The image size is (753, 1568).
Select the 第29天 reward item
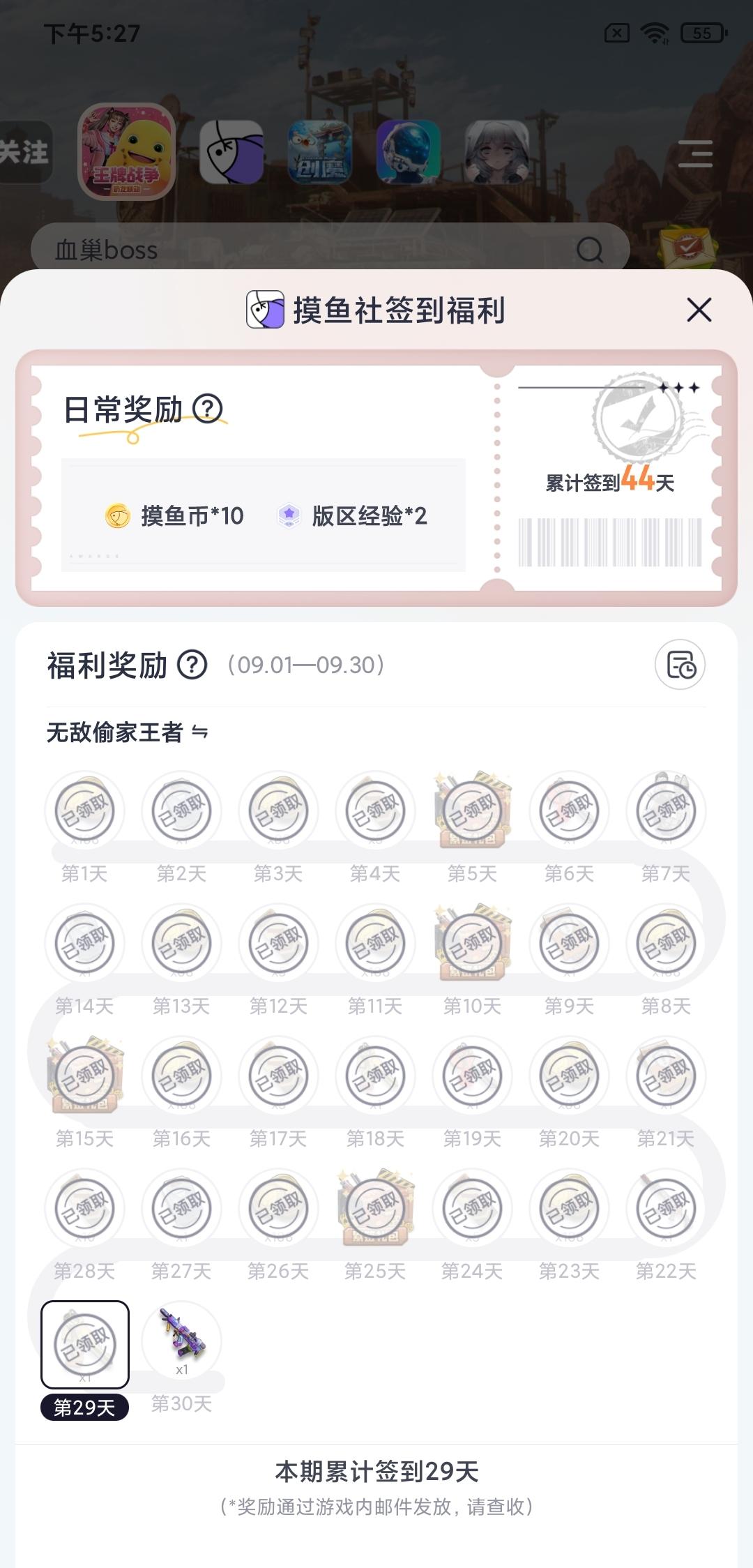[85, 1344]
